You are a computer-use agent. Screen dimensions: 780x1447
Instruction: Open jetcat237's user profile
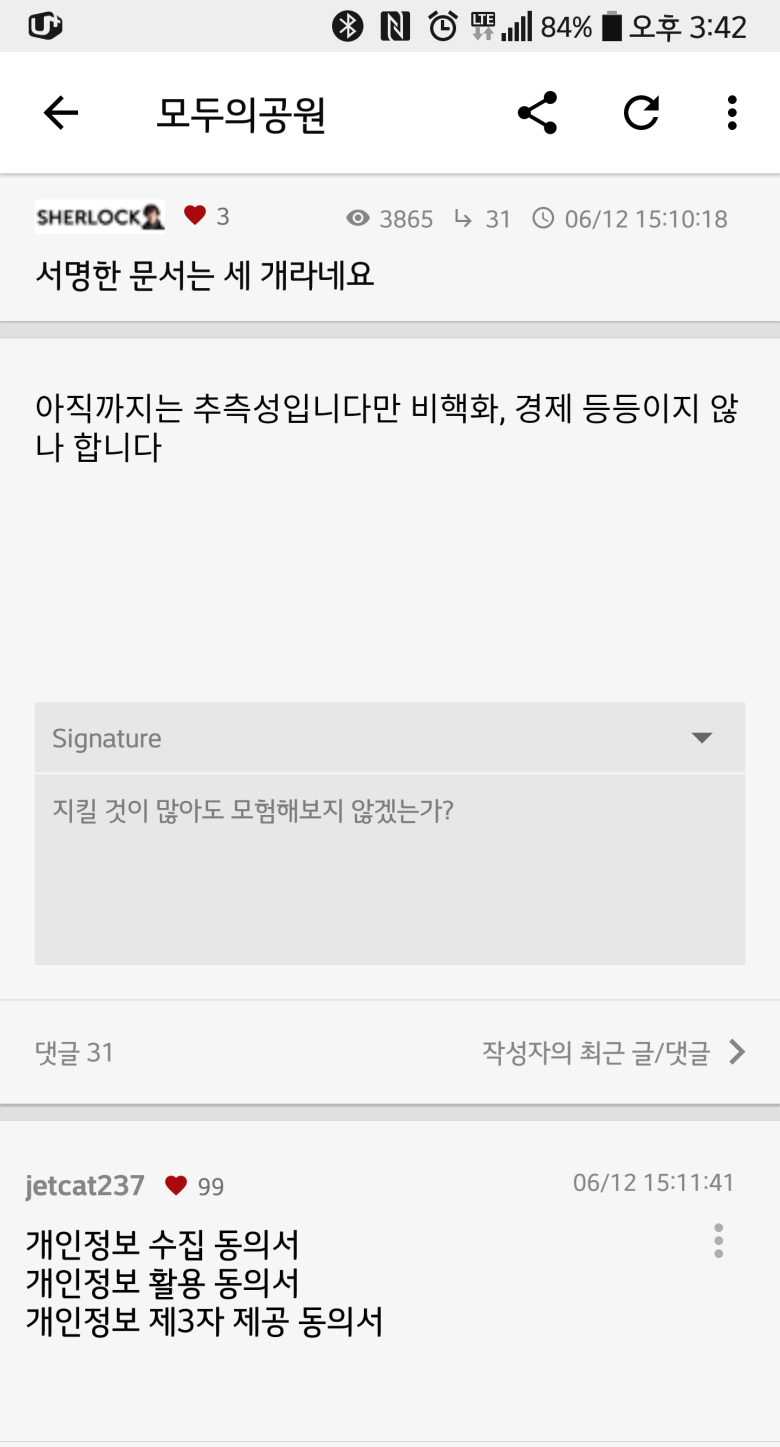[x=85, y=1185]
